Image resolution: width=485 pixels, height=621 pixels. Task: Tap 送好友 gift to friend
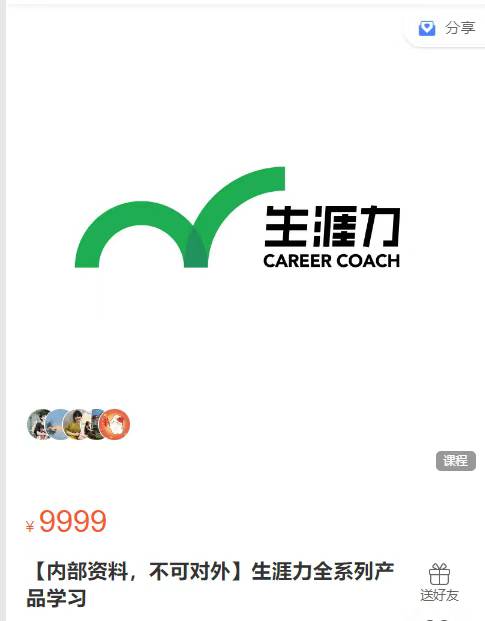pyautogui.click(x=439, y=583)
